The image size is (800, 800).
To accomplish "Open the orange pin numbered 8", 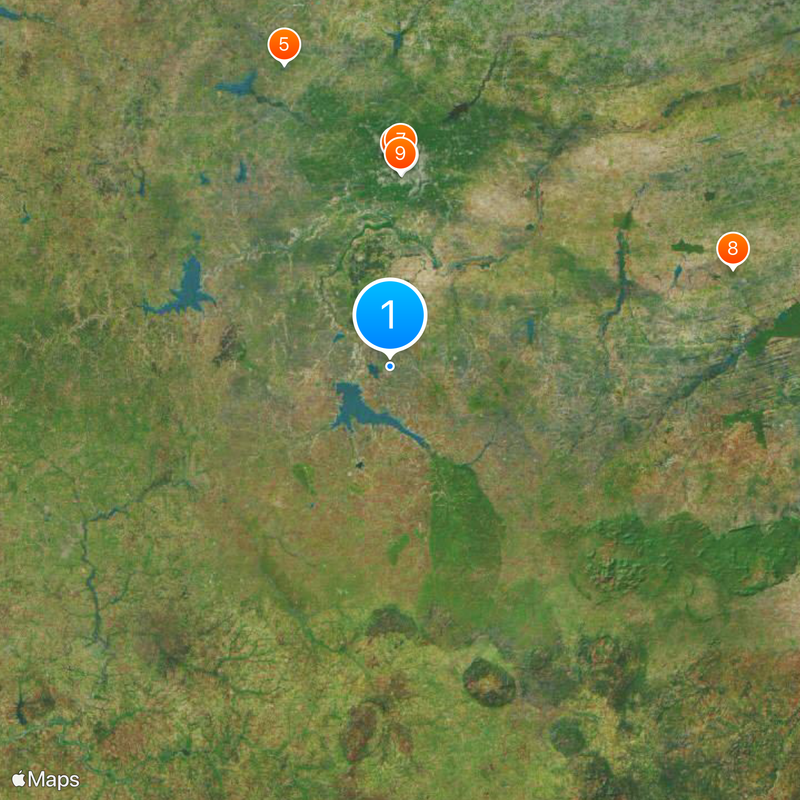I will [733, 248].
